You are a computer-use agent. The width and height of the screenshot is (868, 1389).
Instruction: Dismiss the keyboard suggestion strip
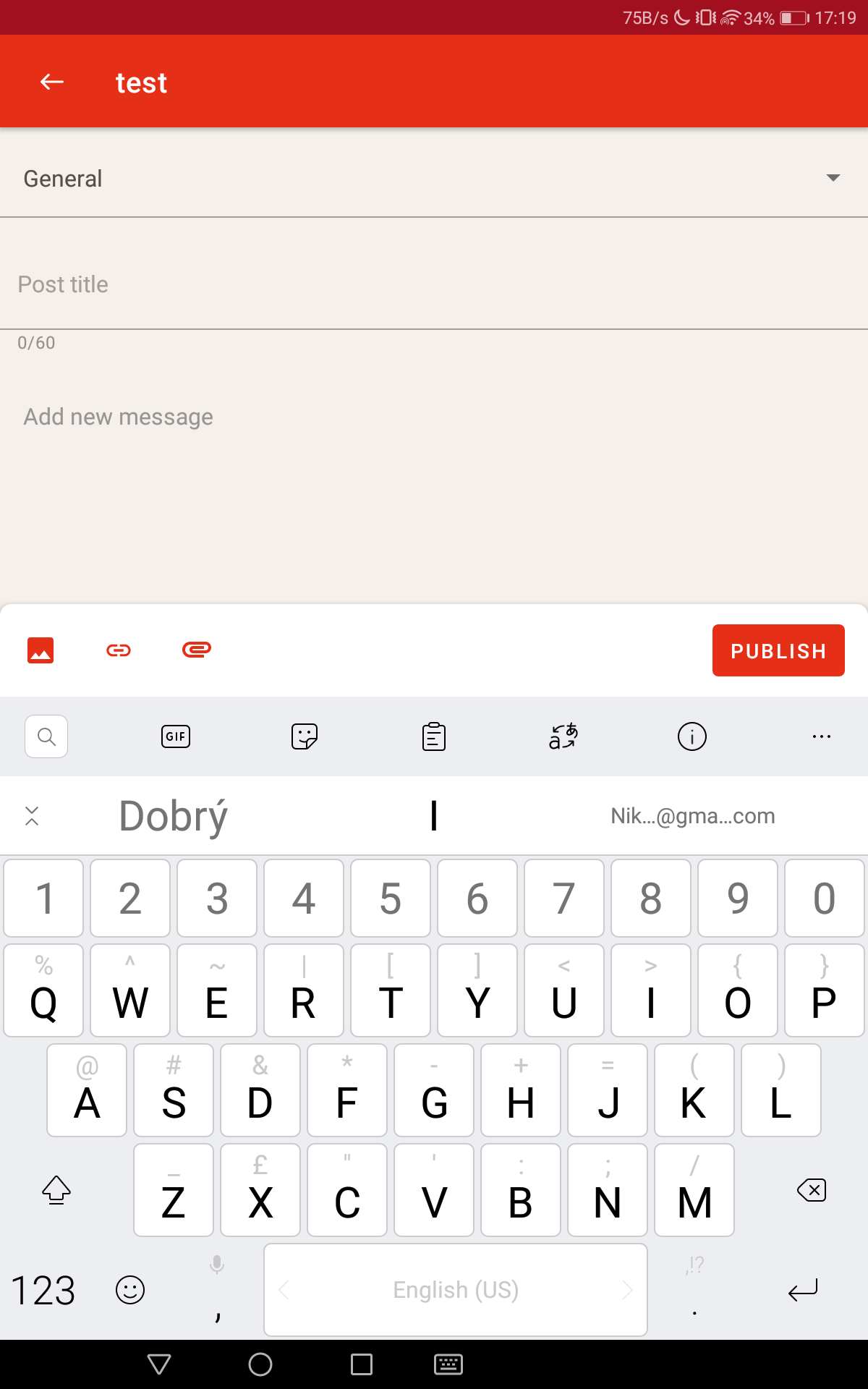[32, 816]
